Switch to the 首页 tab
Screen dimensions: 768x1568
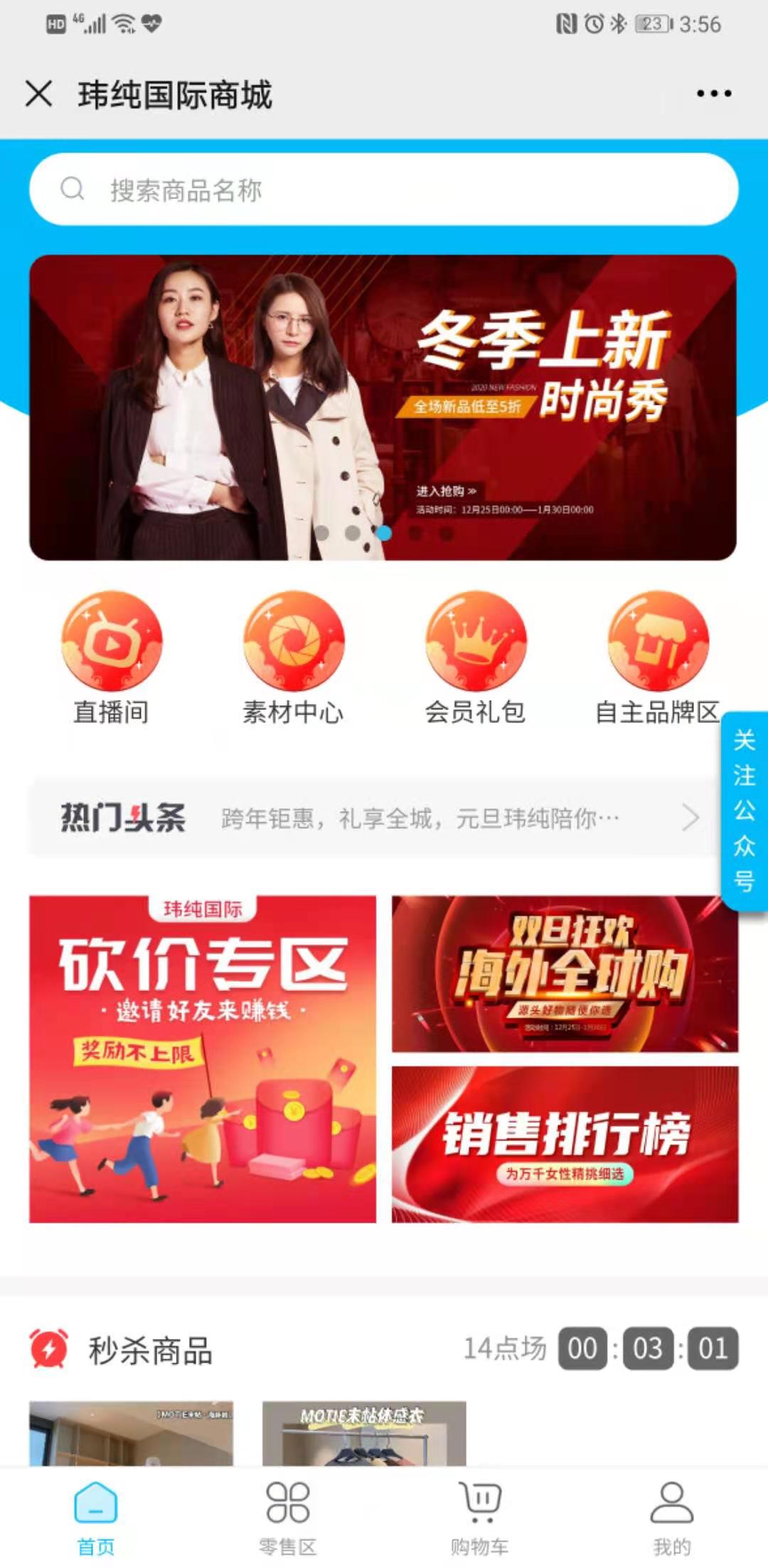click(96, 1517)
